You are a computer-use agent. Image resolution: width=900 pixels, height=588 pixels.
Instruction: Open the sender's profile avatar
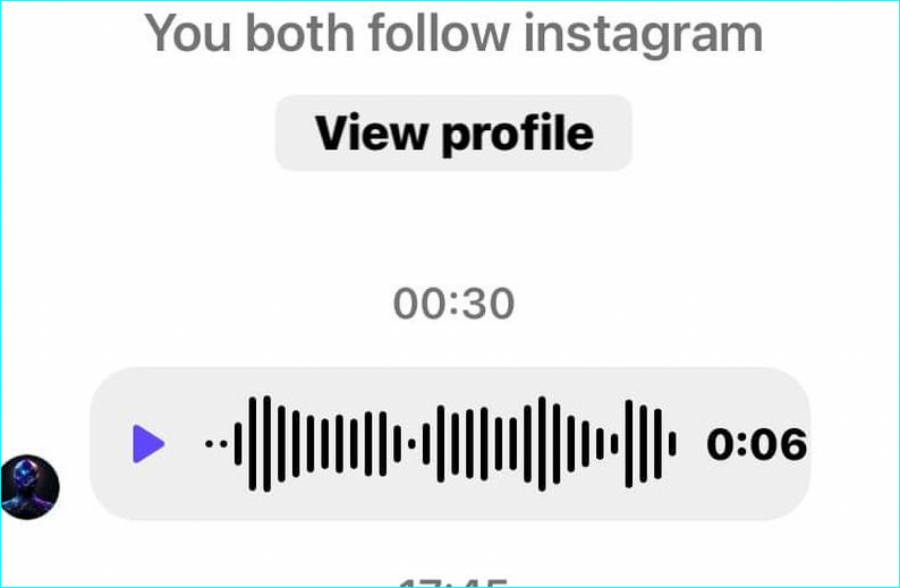30,488
